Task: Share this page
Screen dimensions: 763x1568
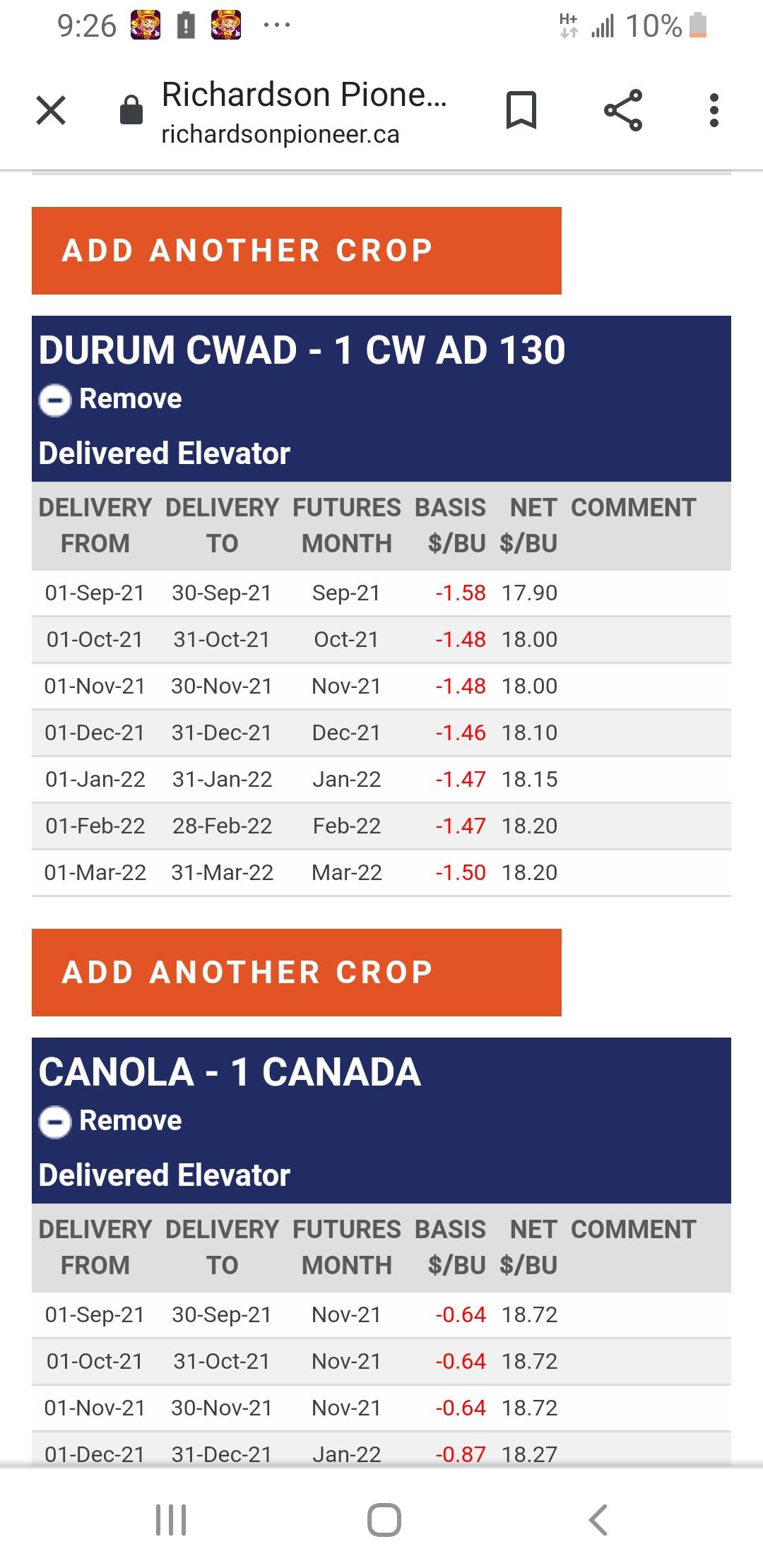Action: (623, 110)
